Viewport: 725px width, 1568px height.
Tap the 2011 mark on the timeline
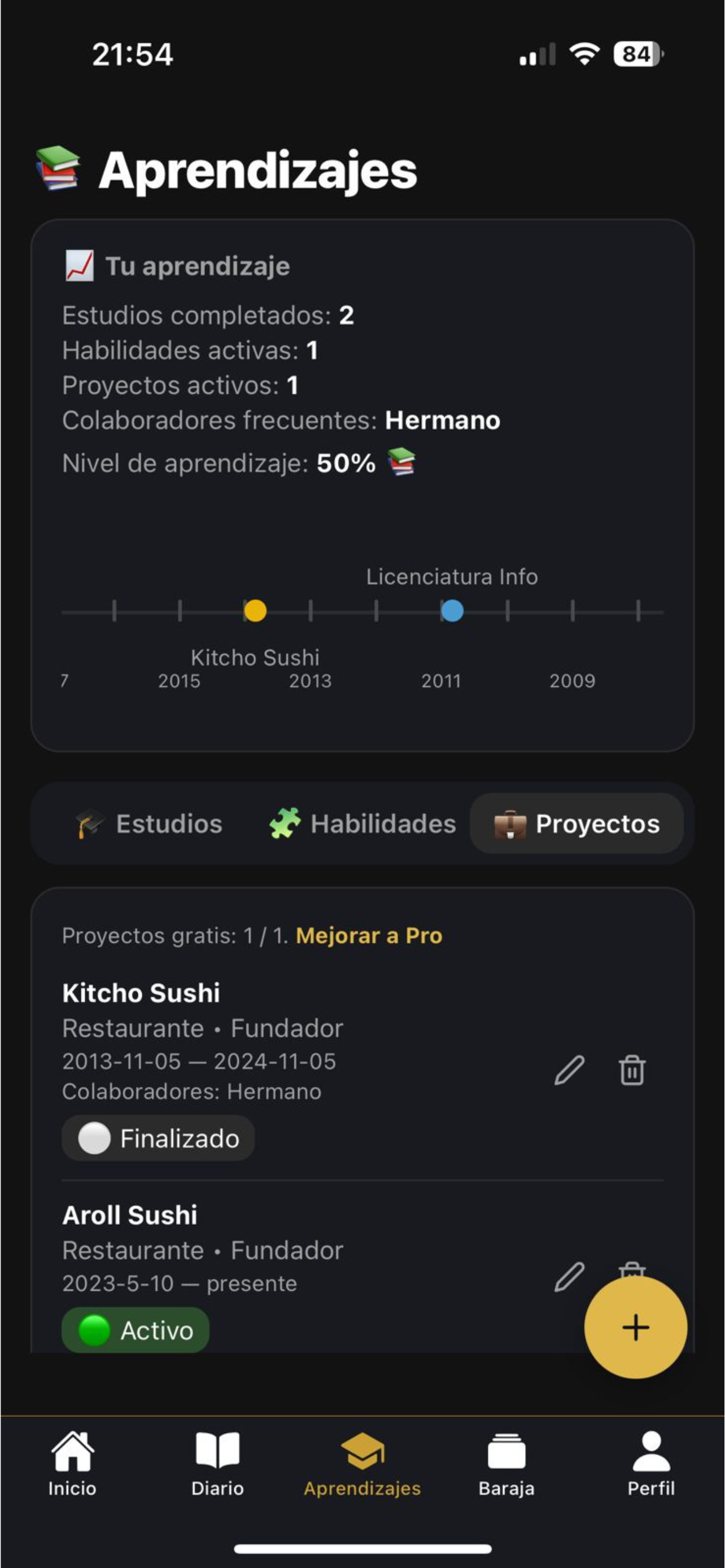pyautogui.click(x=442, y=681)
